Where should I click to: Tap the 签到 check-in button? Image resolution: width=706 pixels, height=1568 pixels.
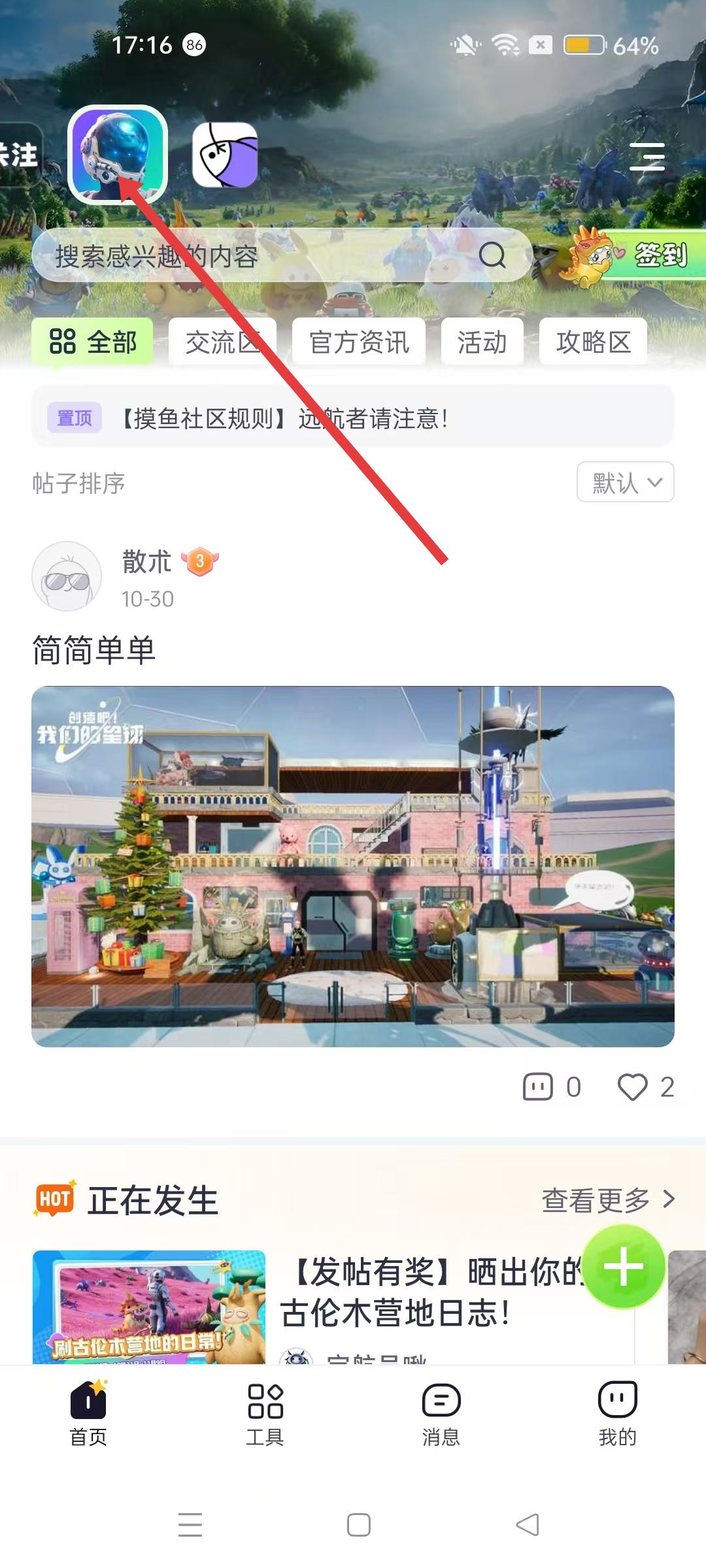click(654, 255)
